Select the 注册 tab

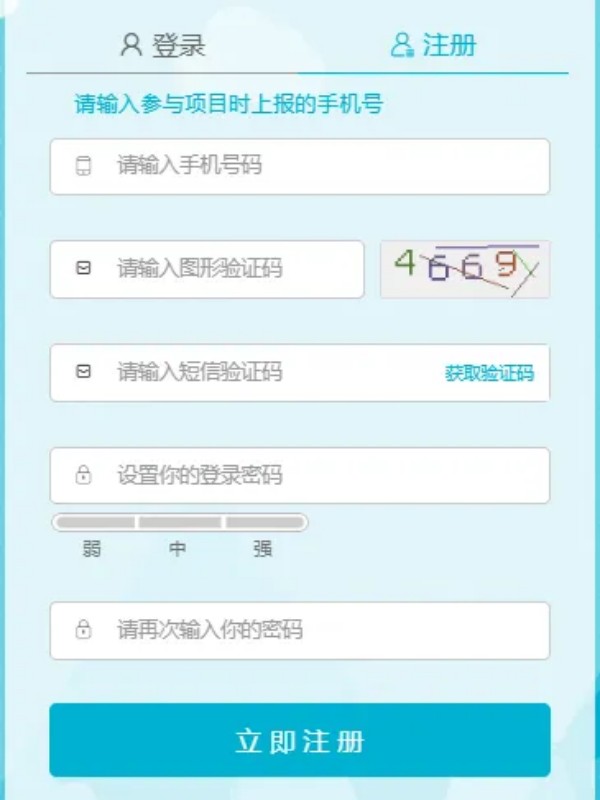pos(433,45)
